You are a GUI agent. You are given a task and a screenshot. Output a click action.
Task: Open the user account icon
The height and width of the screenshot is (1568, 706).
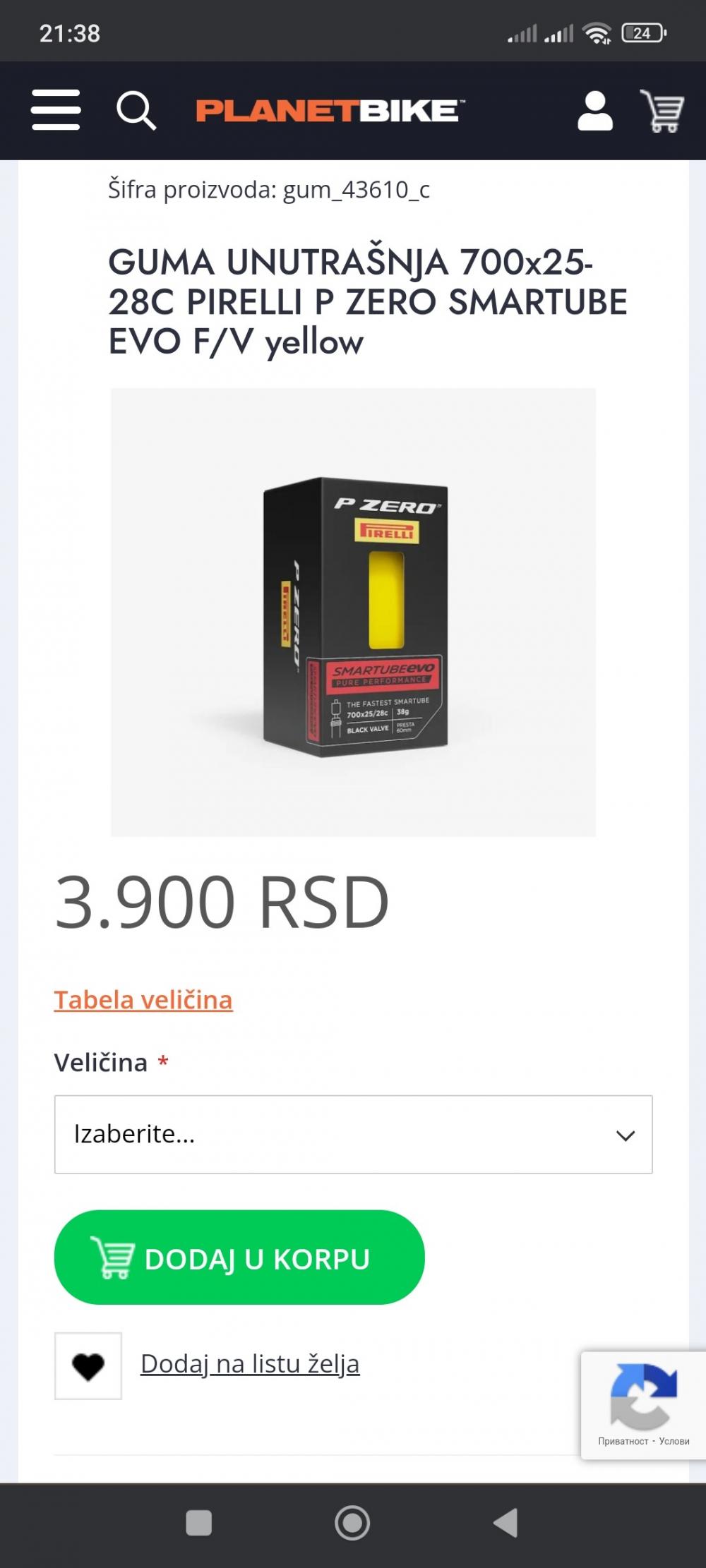[x=595, y=111]
